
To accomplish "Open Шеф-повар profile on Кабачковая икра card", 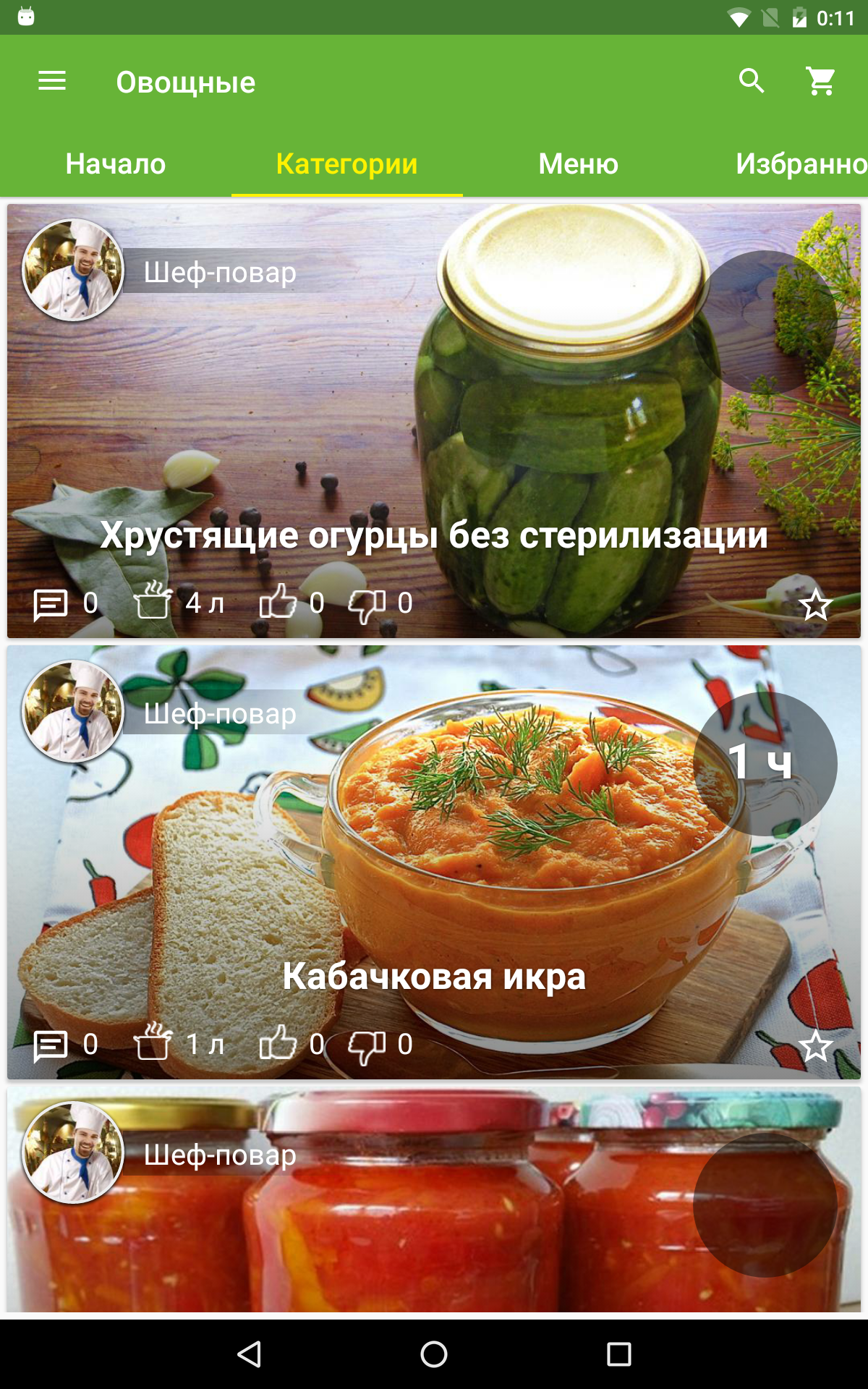I will click(73, 712).
